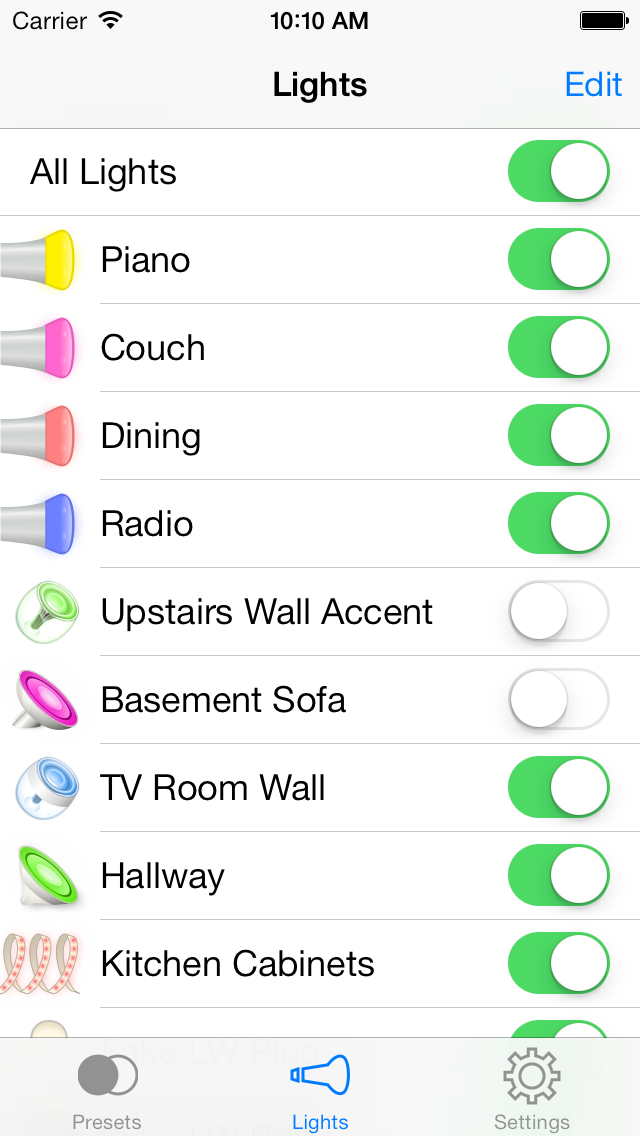Turn on the Basement Sofa light
The image size is (640, 1136).
558,699
